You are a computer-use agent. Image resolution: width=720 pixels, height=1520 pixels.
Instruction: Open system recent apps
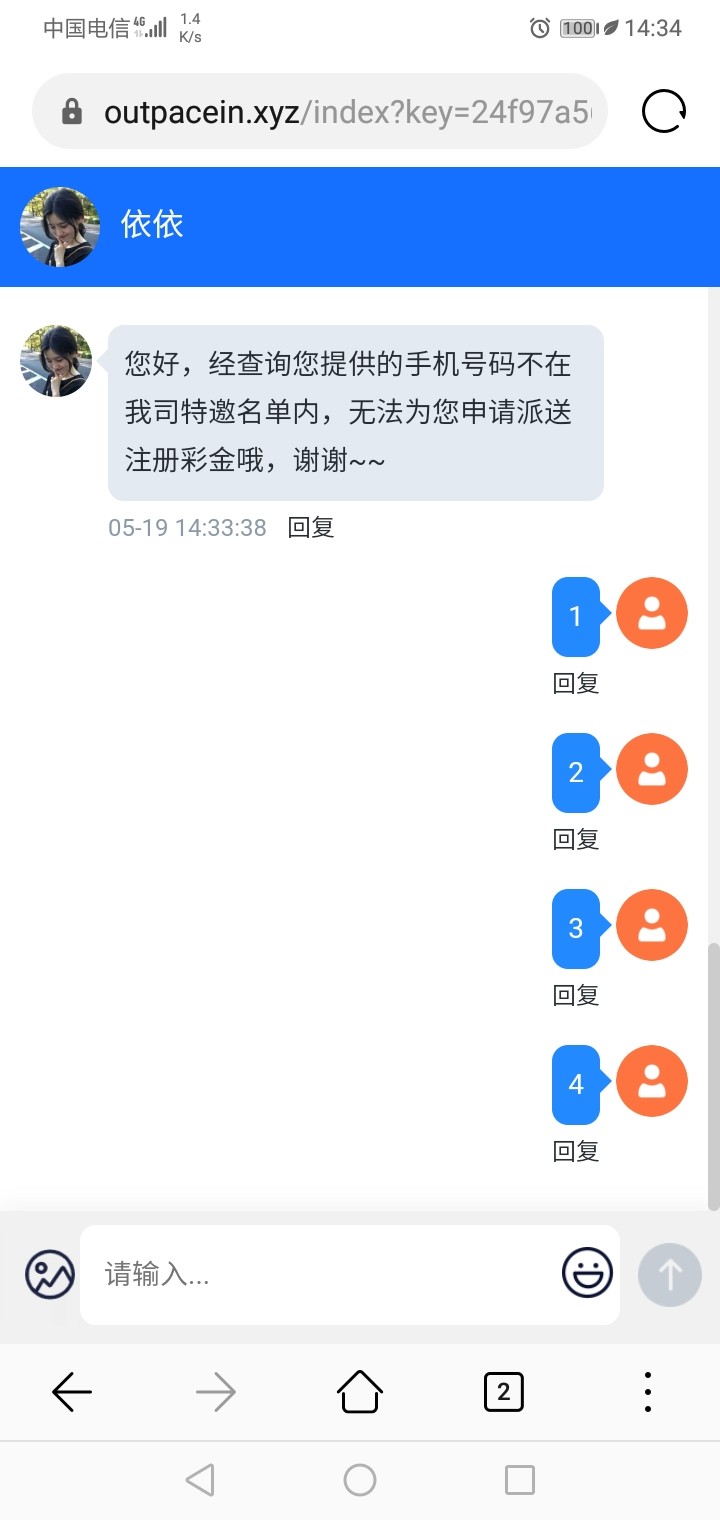tap(520, 1479)
